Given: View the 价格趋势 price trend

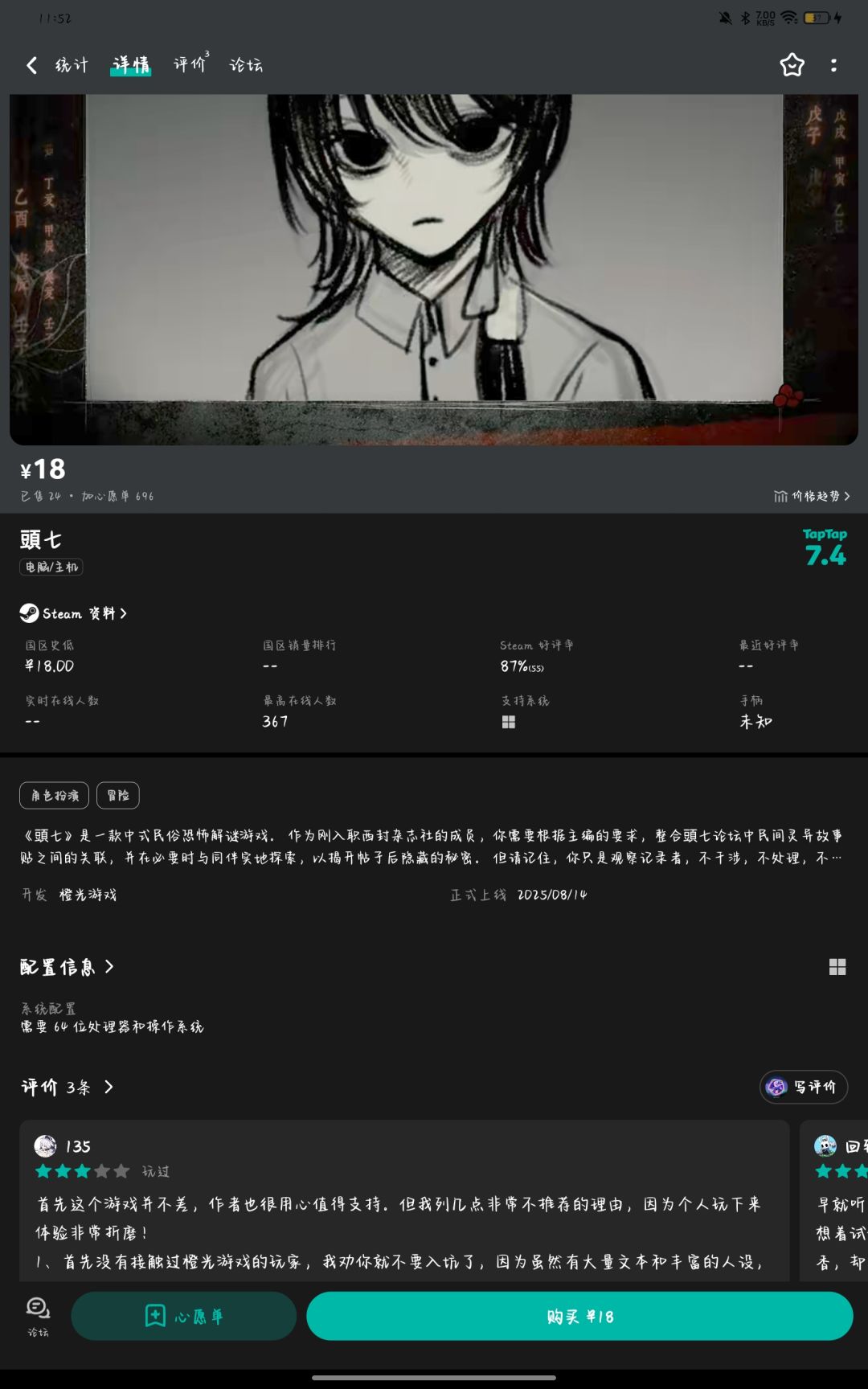Looking at the screenshot, I should (x=812, y=496).
